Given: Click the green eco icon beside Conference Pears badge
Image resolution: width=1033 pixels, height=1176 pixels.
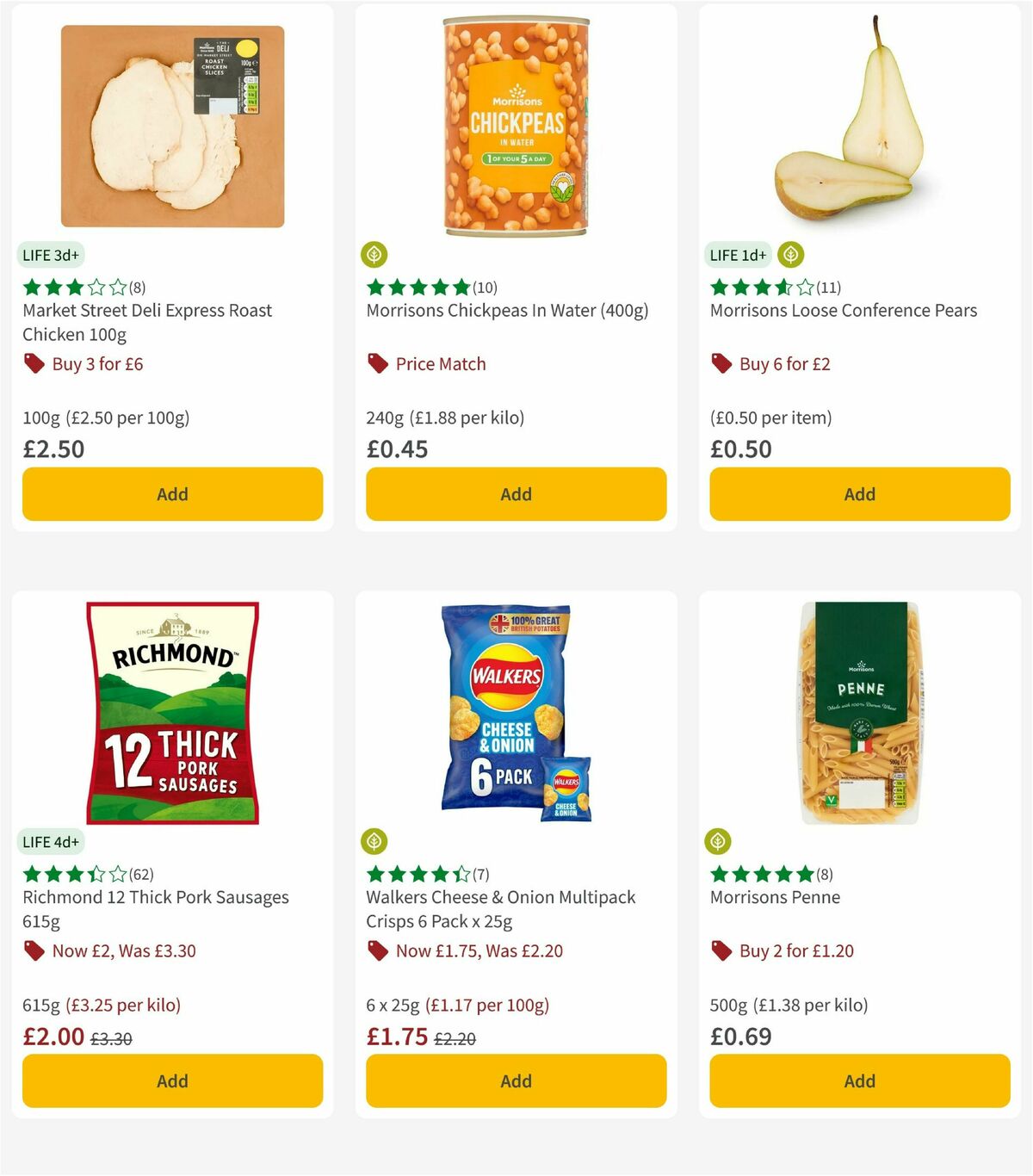Looking at the screenshot, I should 789,255.
